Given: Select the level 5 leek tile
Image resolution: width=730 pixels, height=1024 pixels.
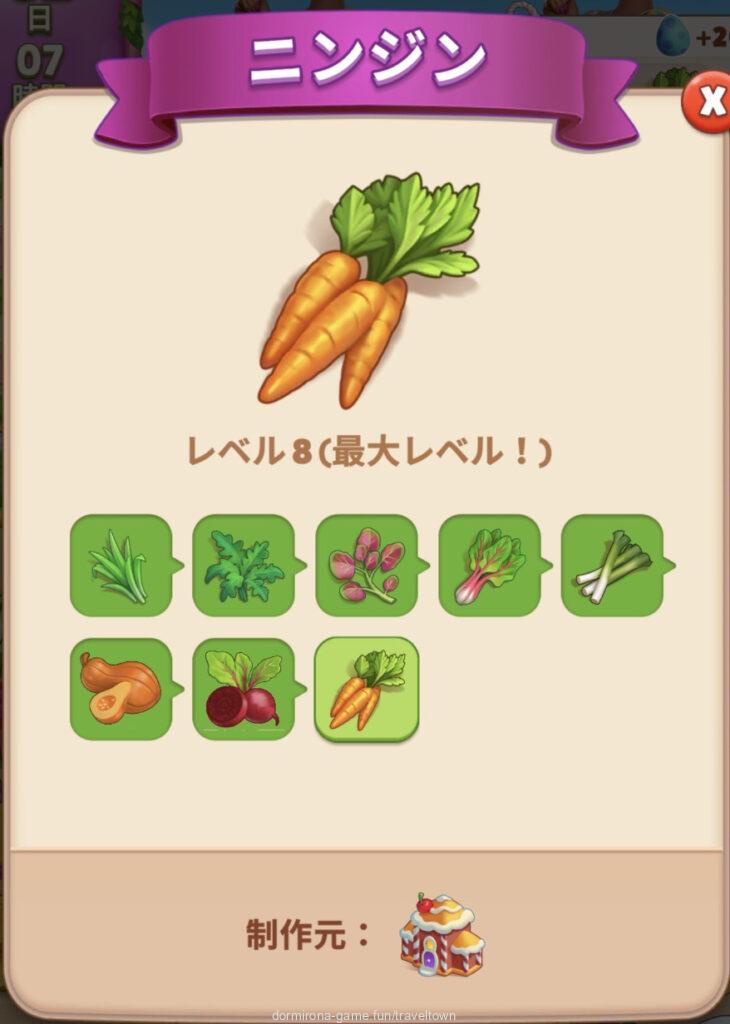Looking at the screenshot, I should click(x=611, y=565).
